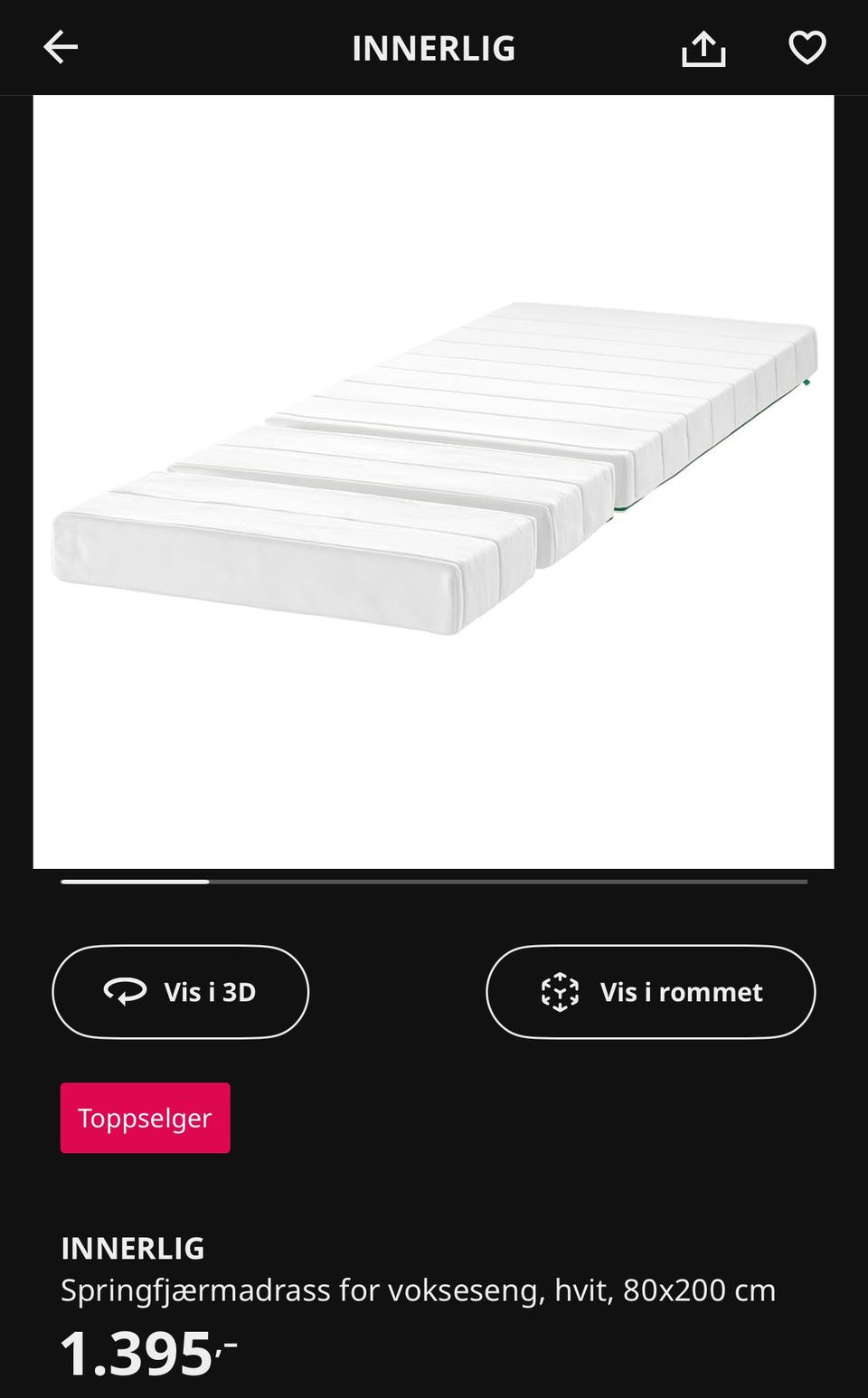
Task: Click the Springfjærmadrass description text
Action: [419, 1290]
